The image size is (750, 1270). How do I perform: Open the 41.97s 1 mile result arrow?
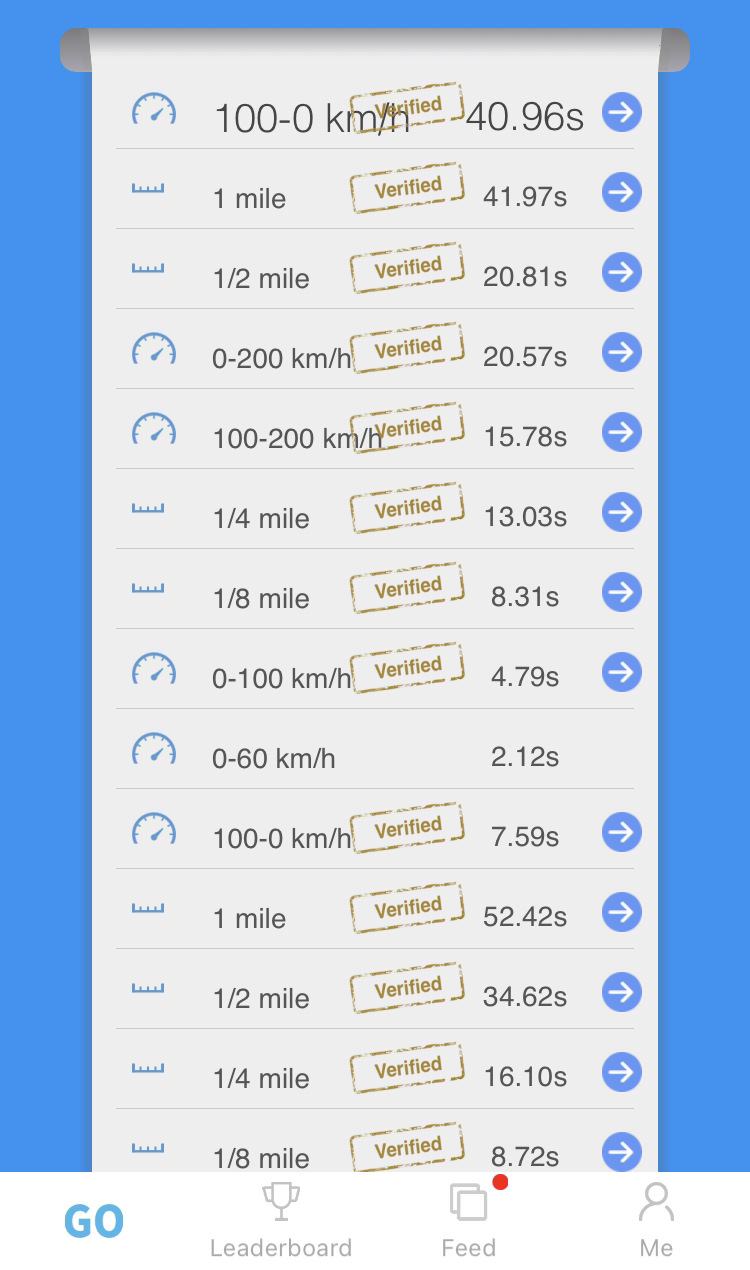pyautogui.click(x=621, y=192)
